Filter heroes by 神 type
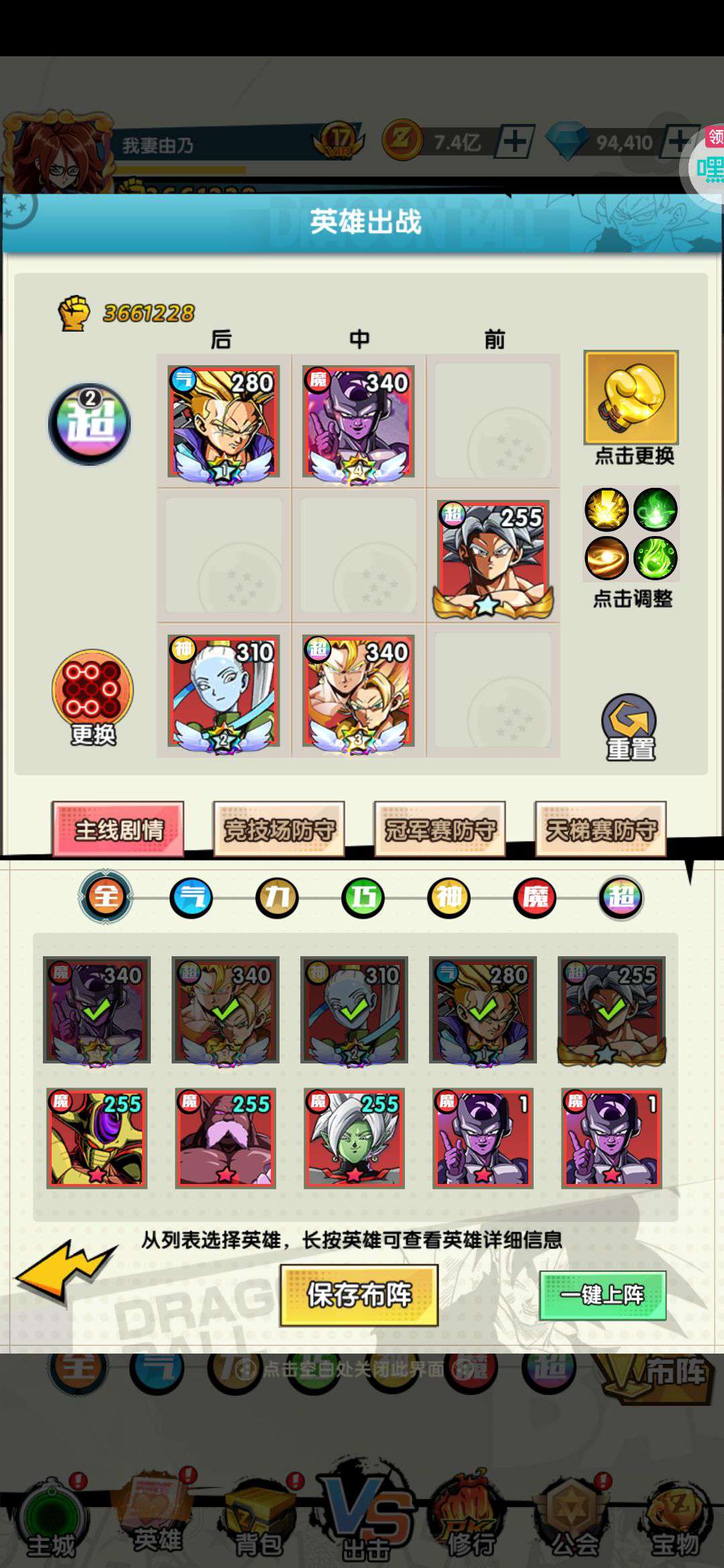This screenshot has height=1568, width=724. [448, 897]
